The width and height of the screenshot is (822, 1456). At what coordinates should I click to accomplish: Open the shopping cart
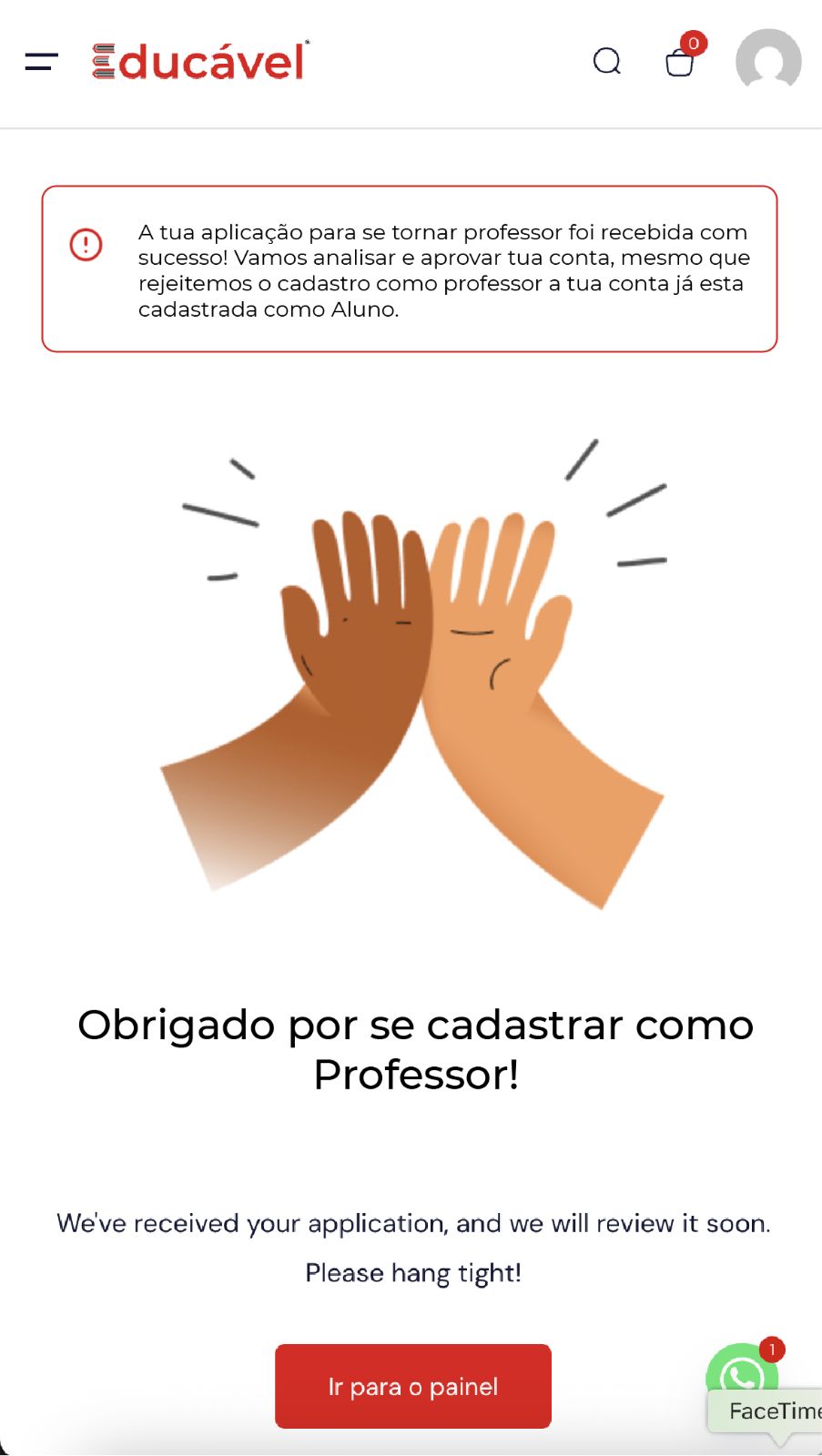tap(680, 63)
